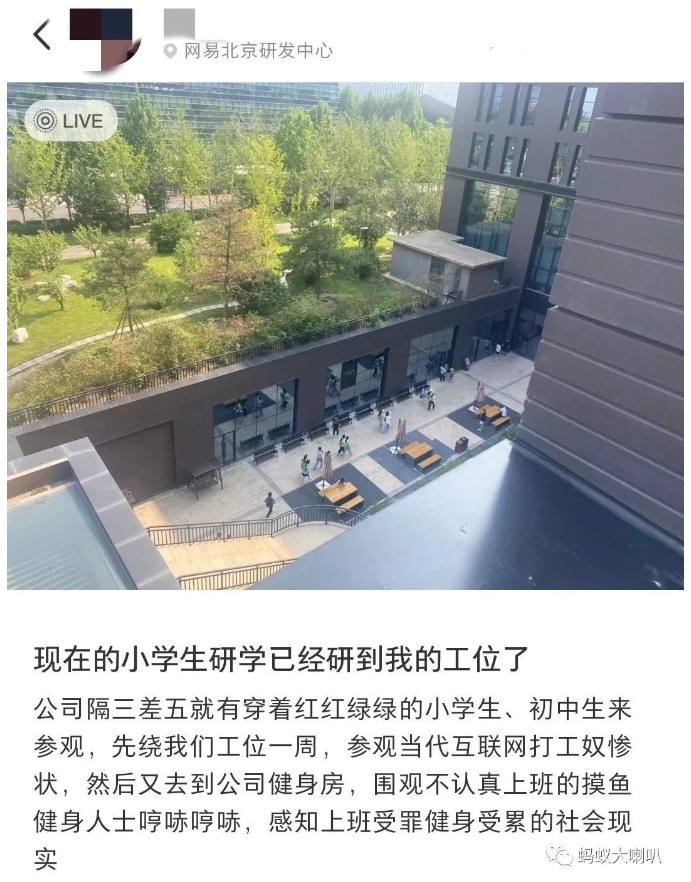The image size is (691, 882).
Task: Play the LIVE photo badge
Action: coord(70,121)
